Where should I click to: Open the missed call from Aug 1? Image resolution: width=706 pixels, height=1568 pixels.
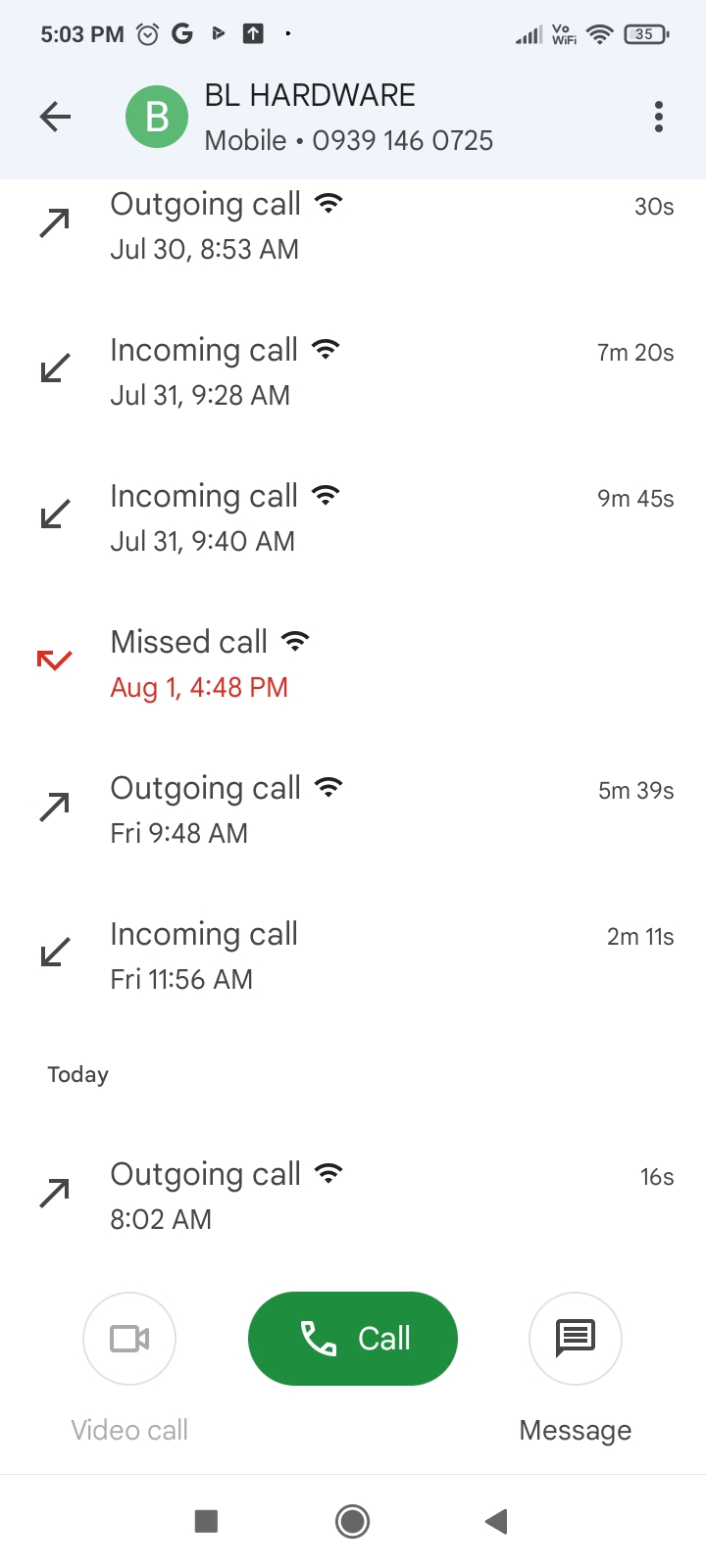click(x=353, y=664)
